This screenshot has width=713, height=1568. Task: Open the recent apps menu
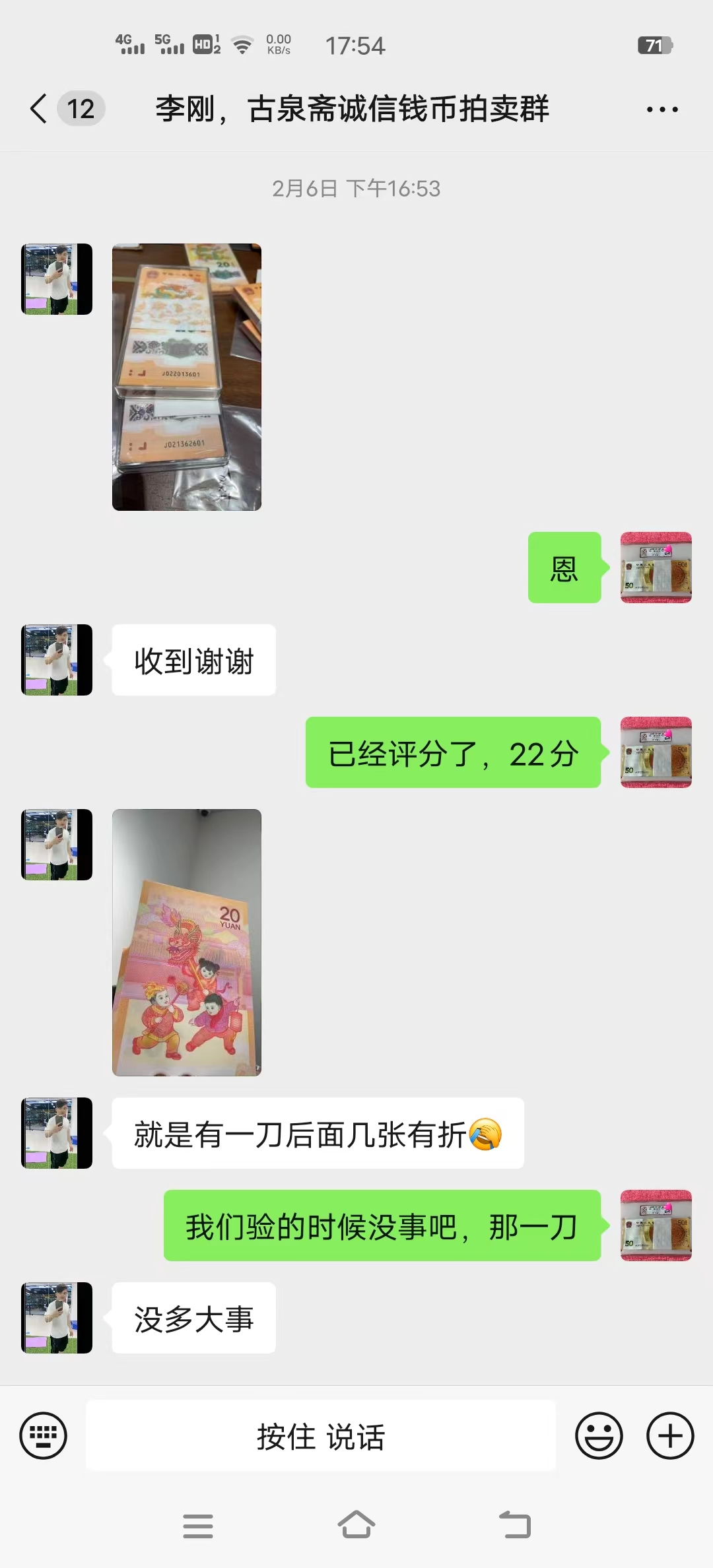tap(198, 1526)
